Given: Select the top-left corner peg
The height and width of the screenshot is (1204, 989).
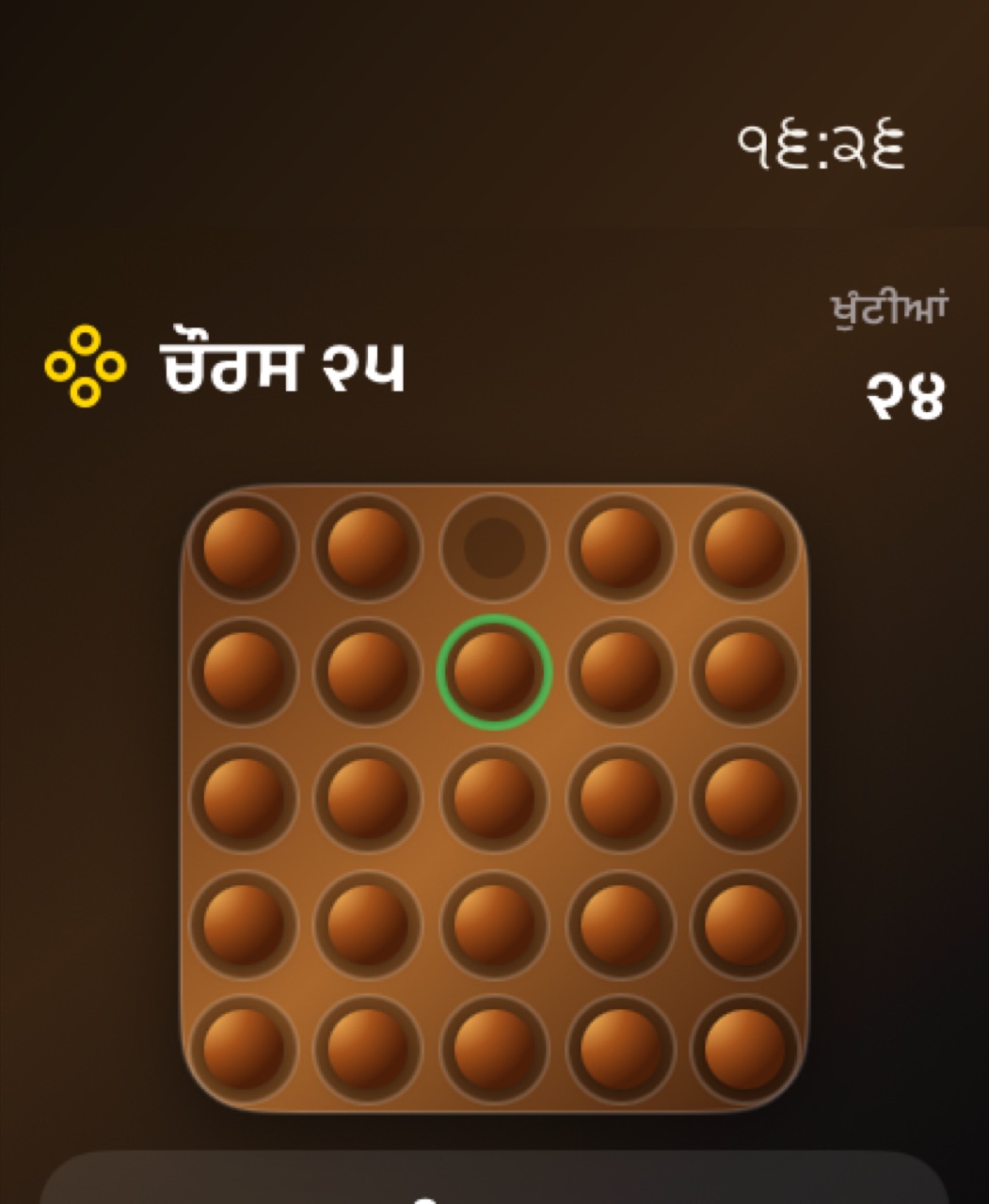Looking at the screenshot, I should coord(244,547).
